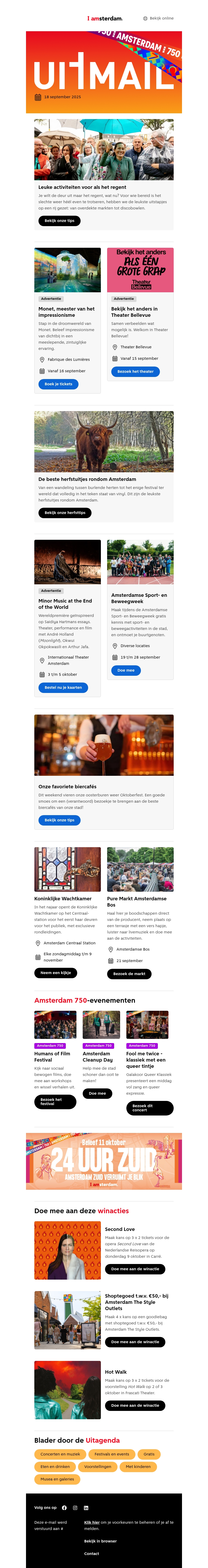The height and width of the screenshot is (1568, 208).
Task: Tap Bestel nu je kaarten
Action: (x=63, y=688)
